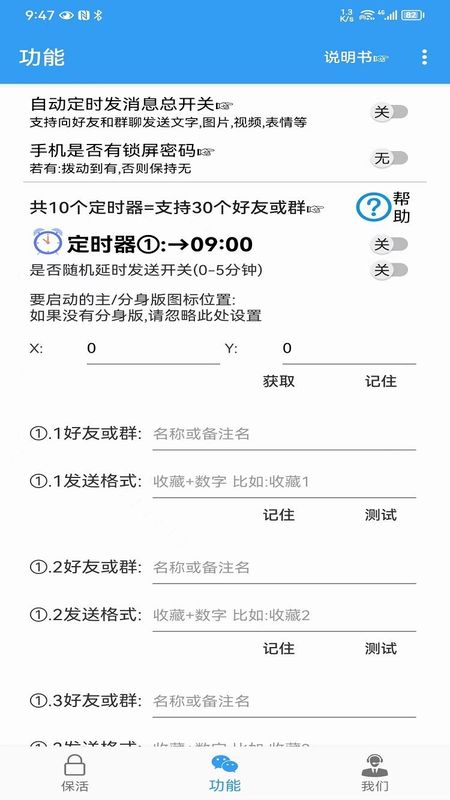Open the 说明书 manual link
The width and height of the screenshot is (450, 800).
coord(356,57)
